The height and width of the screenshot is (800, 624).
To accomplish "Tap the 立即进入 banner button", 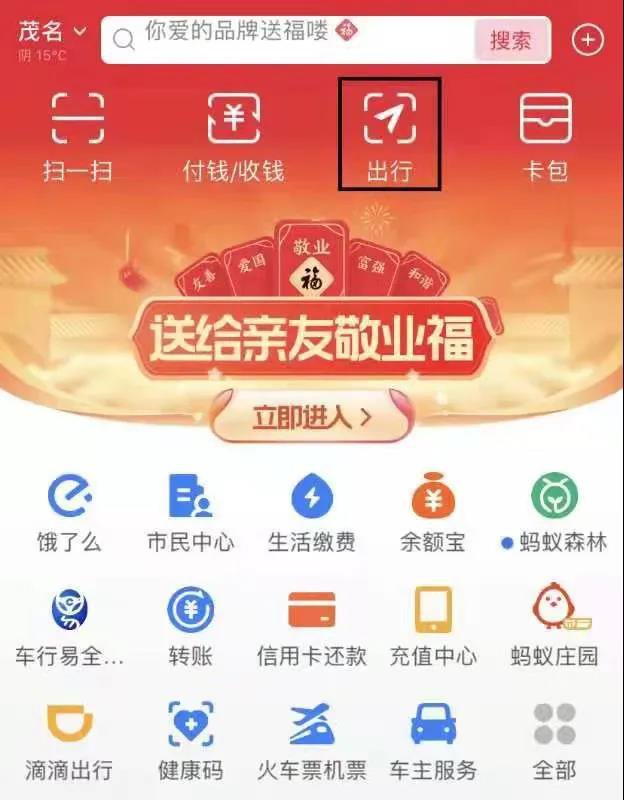I will pyautogui.click(x=311, y=416).
